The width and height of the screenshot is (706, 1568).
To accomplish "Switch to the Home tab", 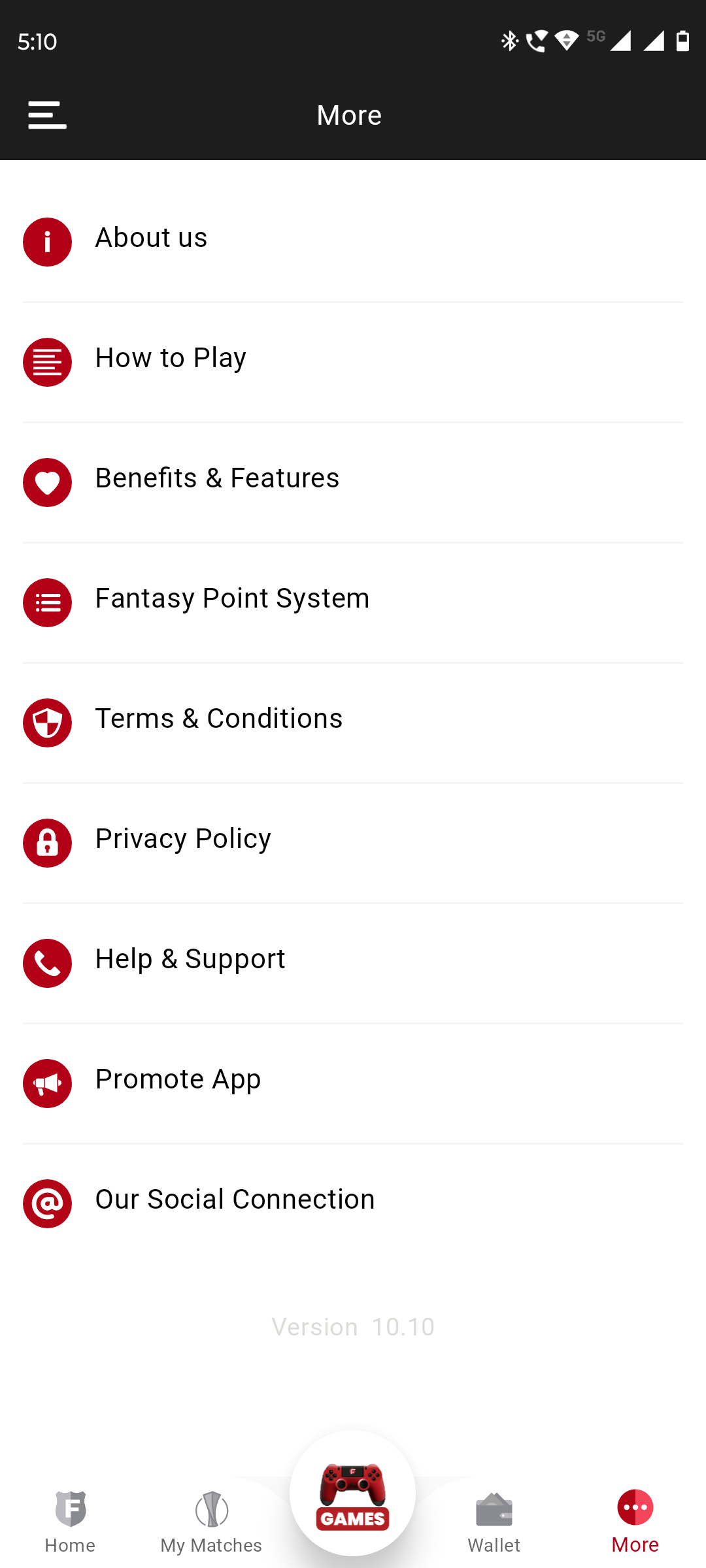I will [71, 1521].
